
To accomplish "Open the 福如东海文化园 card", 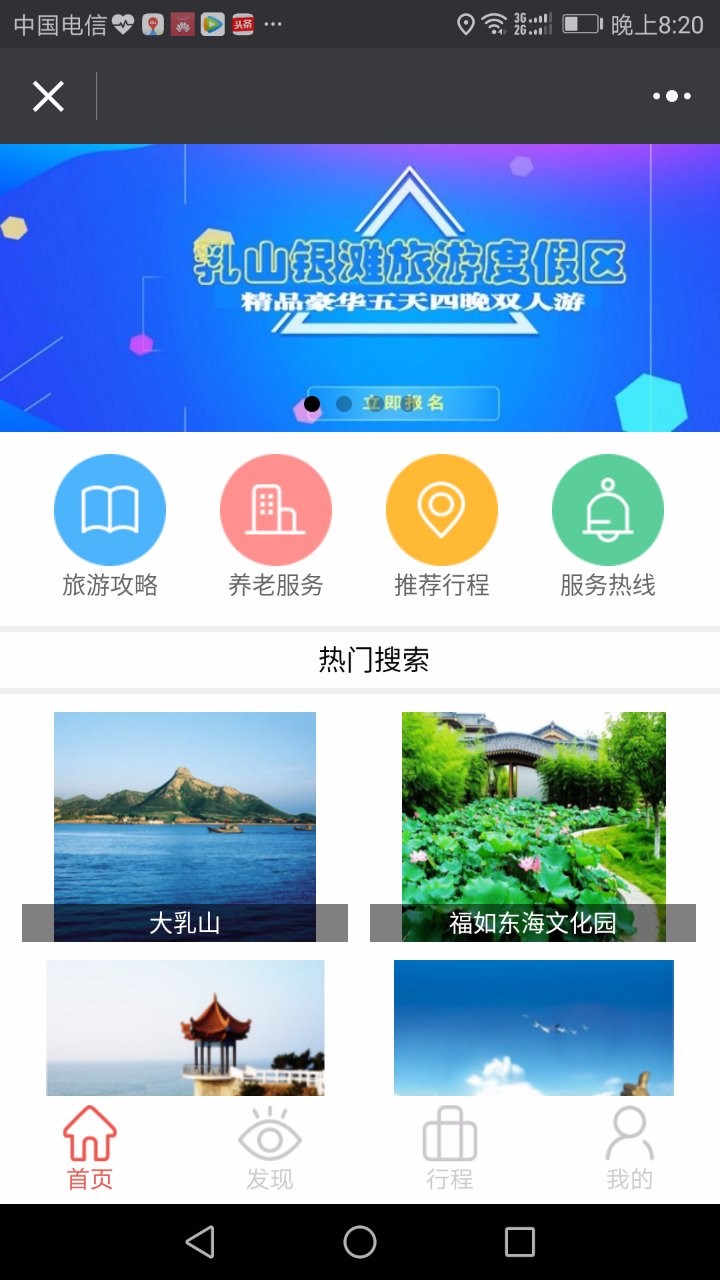I will [533, 827].
